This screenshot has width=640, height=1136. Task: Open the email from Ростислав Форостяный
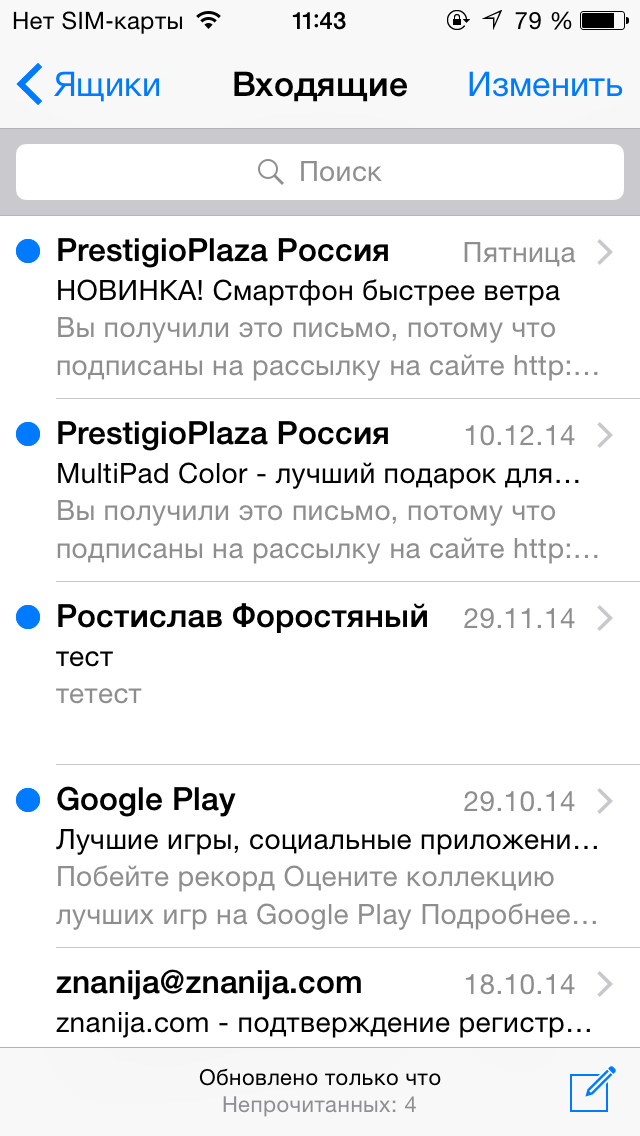coord(320,672)
